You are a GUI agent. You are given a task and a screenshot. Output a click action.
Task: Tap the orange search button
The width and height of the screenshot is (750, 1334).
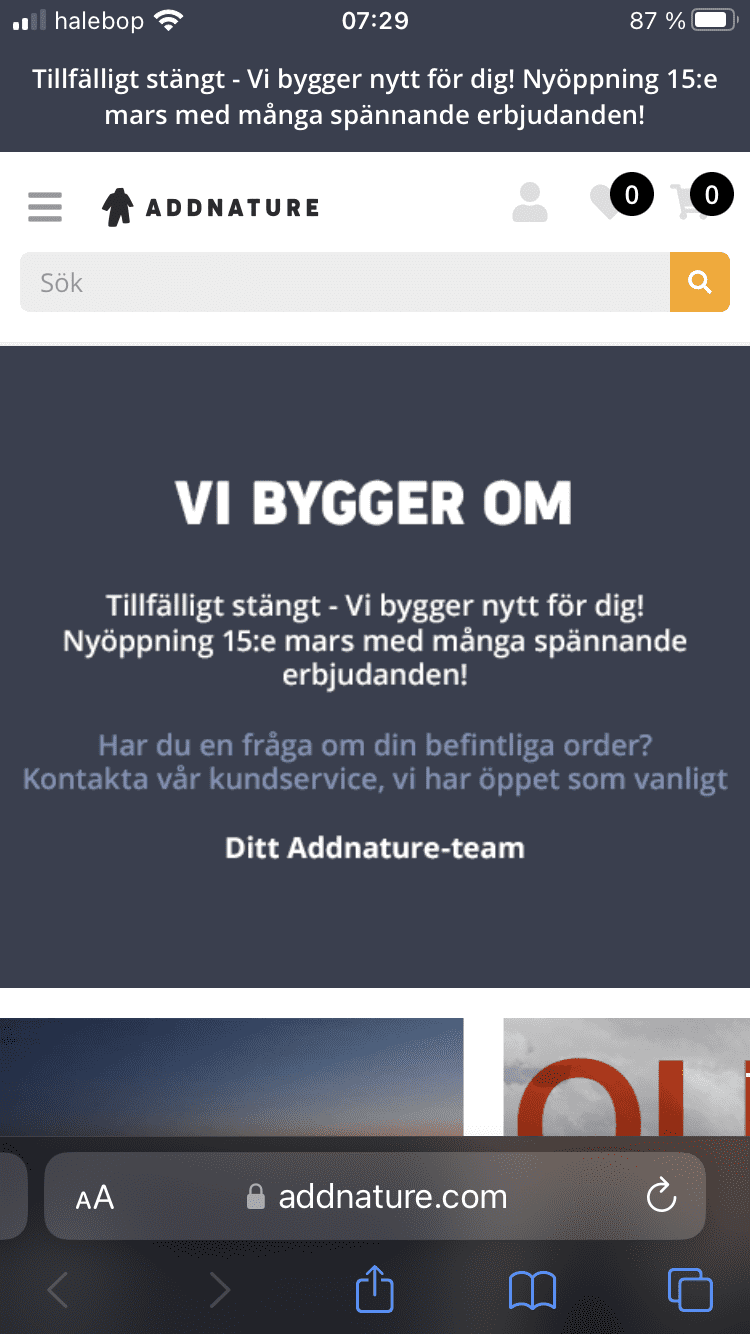[x=700, y=283]
